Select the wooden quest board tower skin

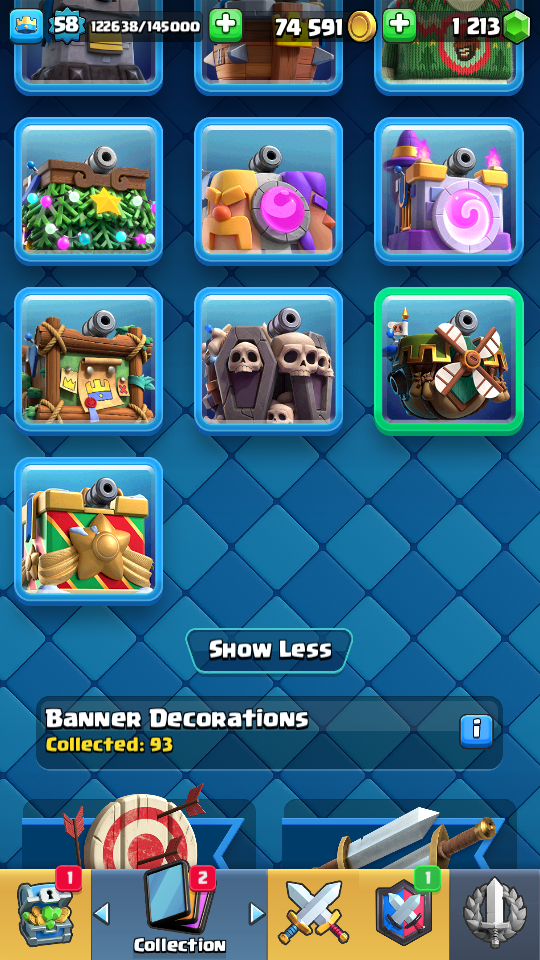[89, 361]
